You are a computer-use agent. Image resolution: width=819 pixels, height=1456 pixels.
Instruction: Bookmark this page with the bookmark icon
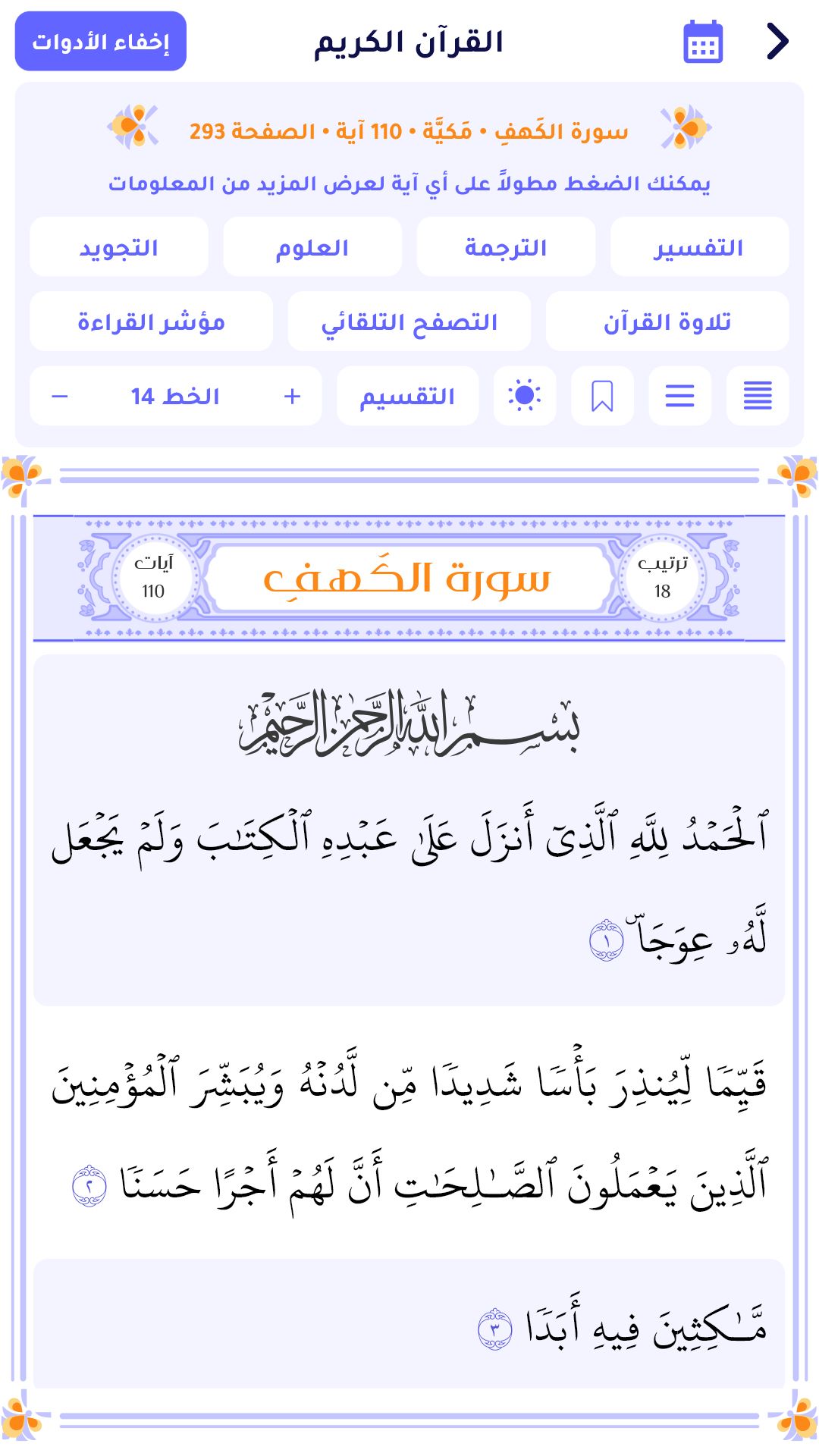(602, 396)
